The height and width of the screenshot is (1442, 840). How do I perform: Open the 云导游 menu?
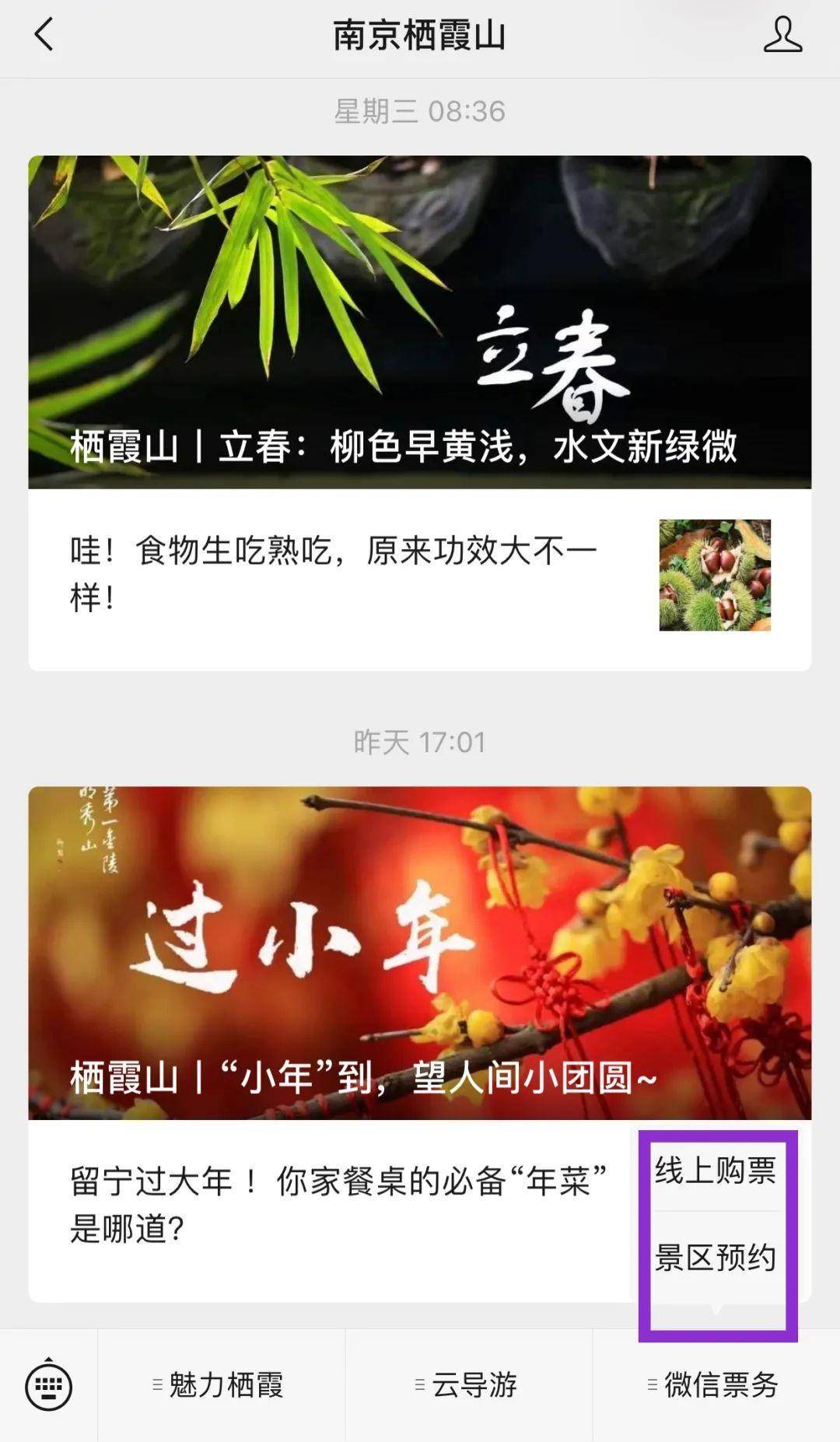(x=469, y=1385)
